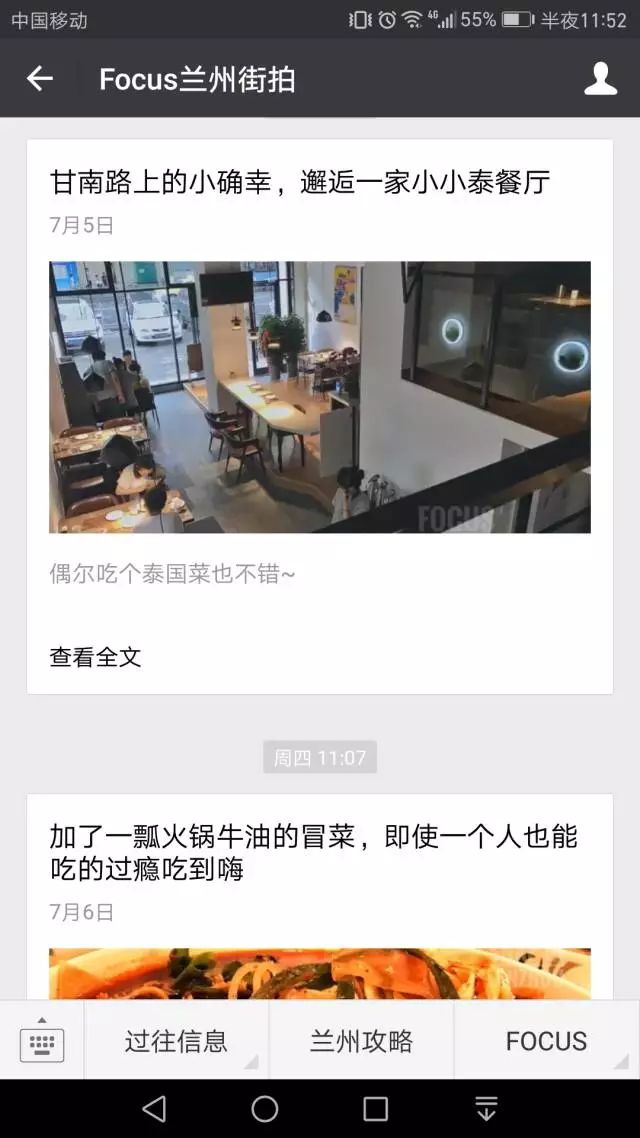Viewport: 640px width, 1138px height.
Task: Expand the 过往信息 menu
Action: tap(176, 1041)
